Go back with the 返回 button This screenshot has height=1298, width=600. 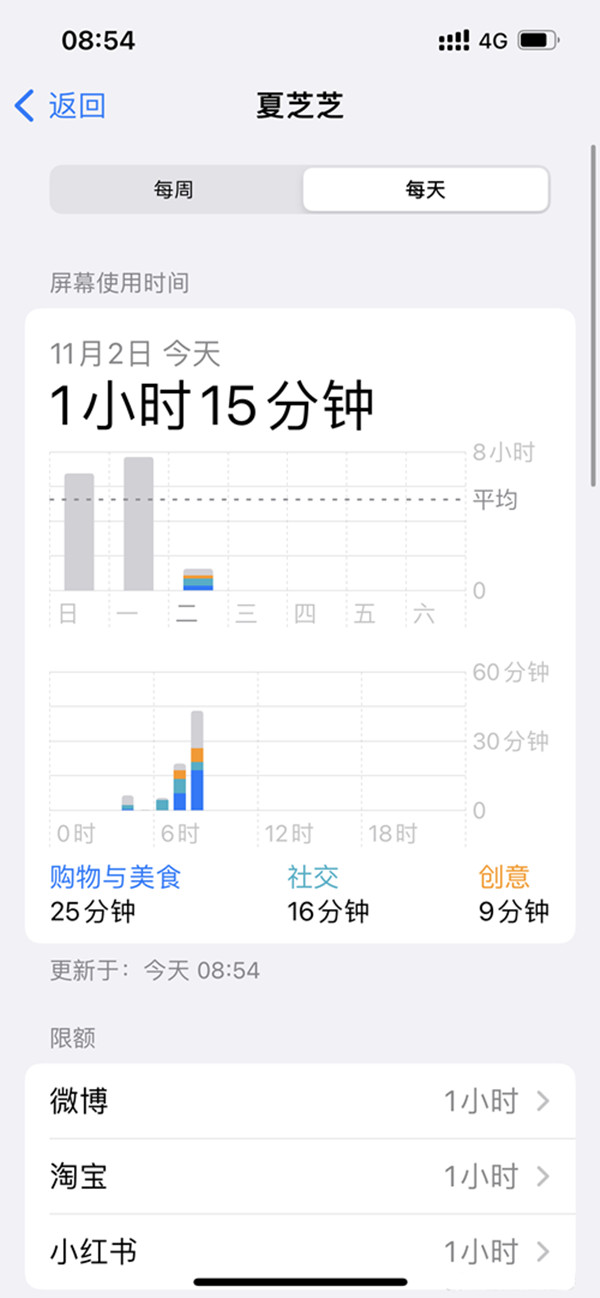61,105
